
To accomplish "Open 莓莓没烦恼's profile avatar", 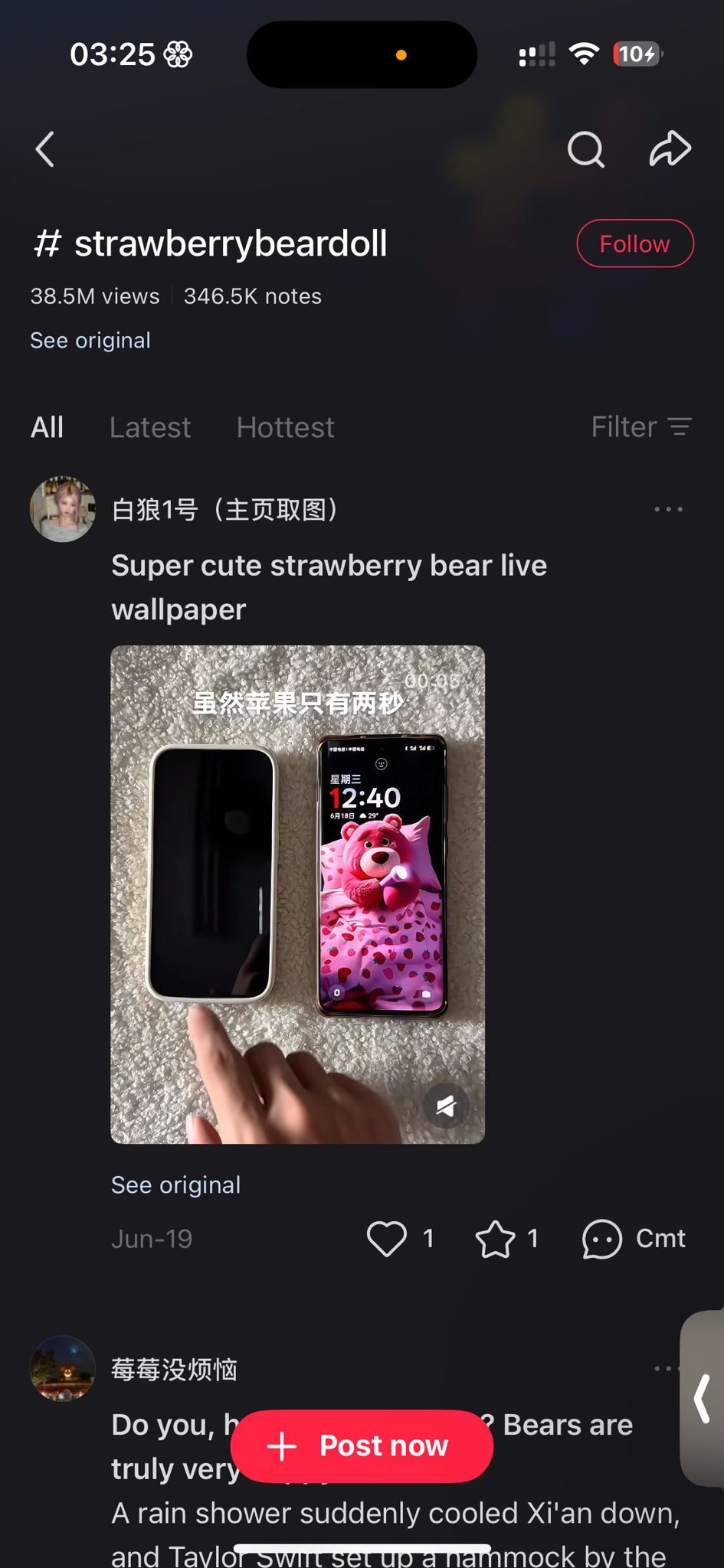I will (x=63, y=1369).
